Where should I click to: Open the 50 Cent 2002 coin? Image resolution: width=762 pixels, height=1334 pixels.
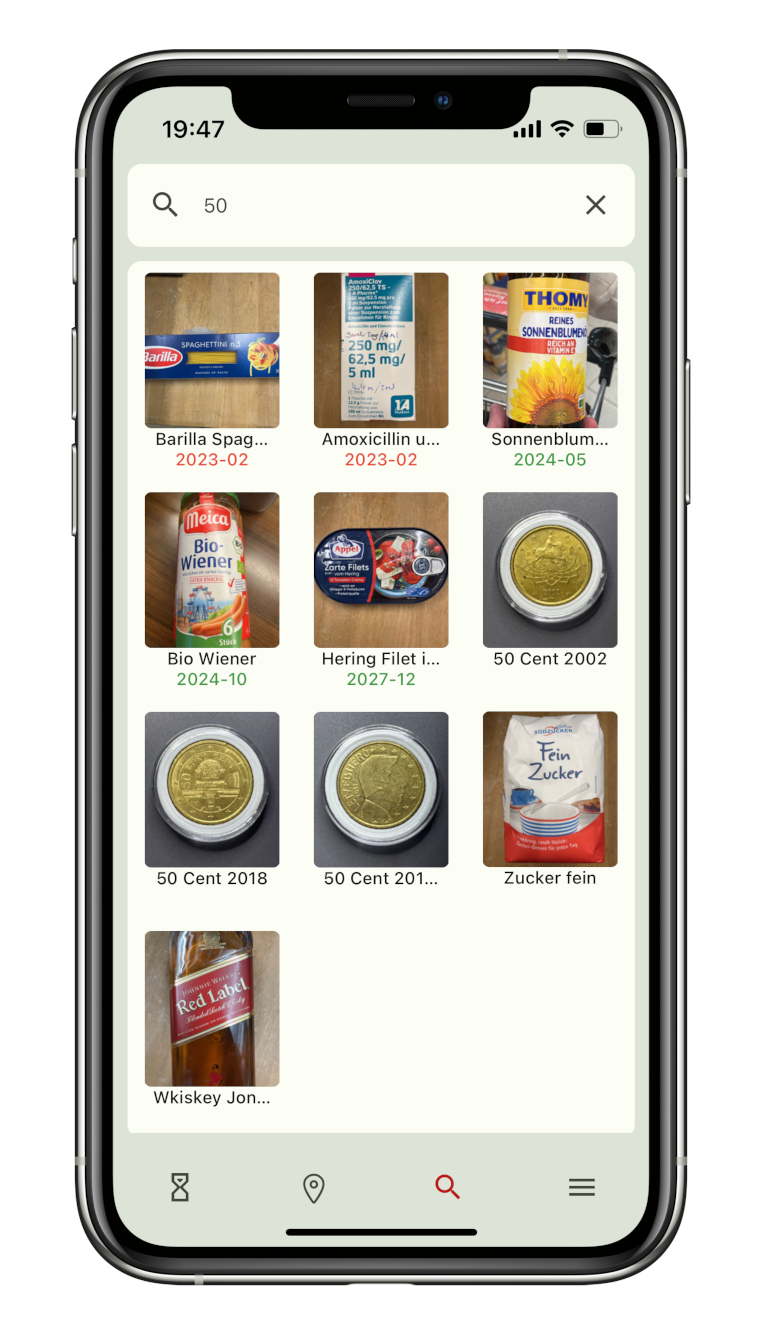550,570
